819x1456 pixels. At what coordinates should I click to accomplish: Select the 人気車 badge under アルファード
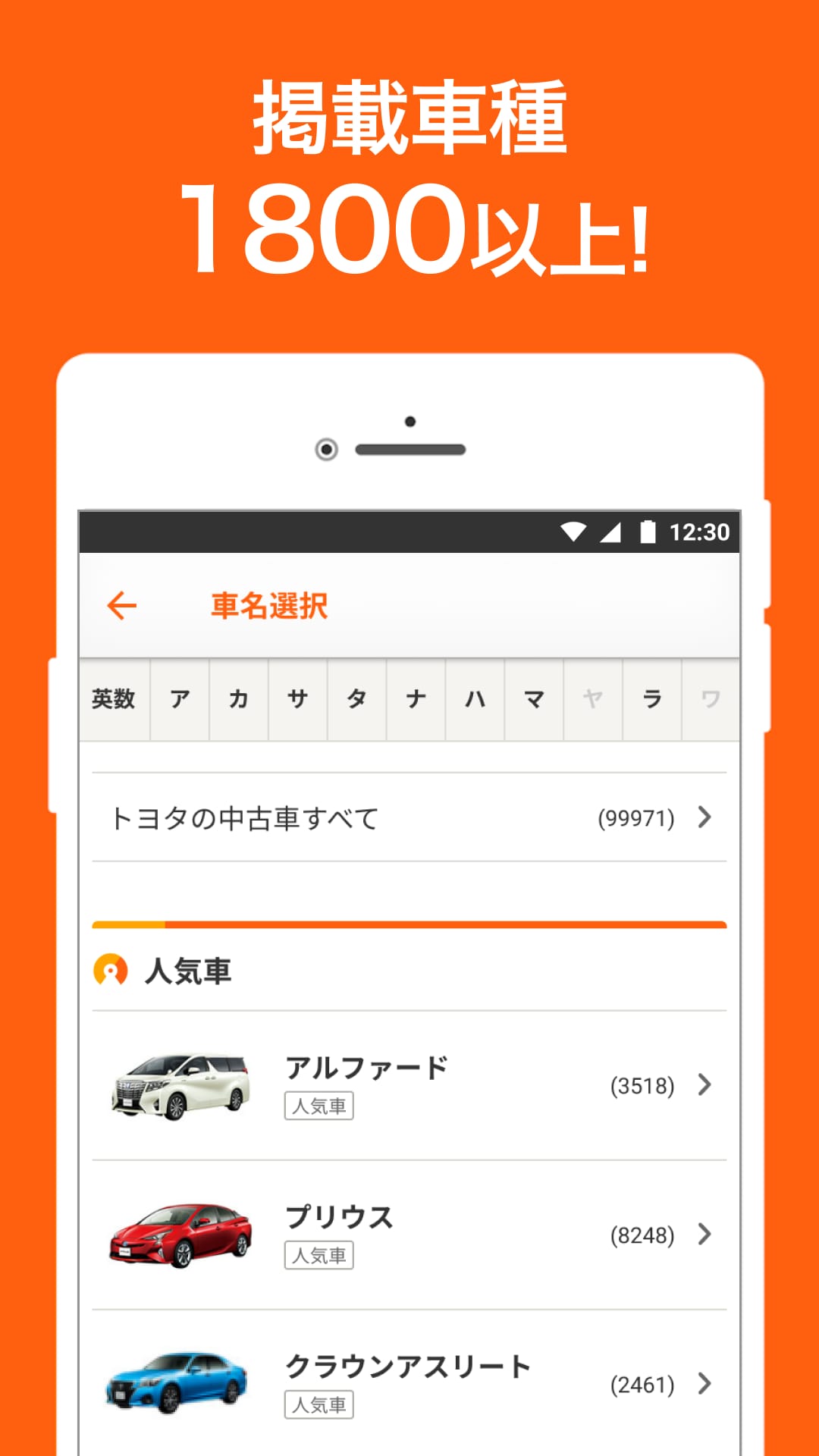tap(319, 1106)
